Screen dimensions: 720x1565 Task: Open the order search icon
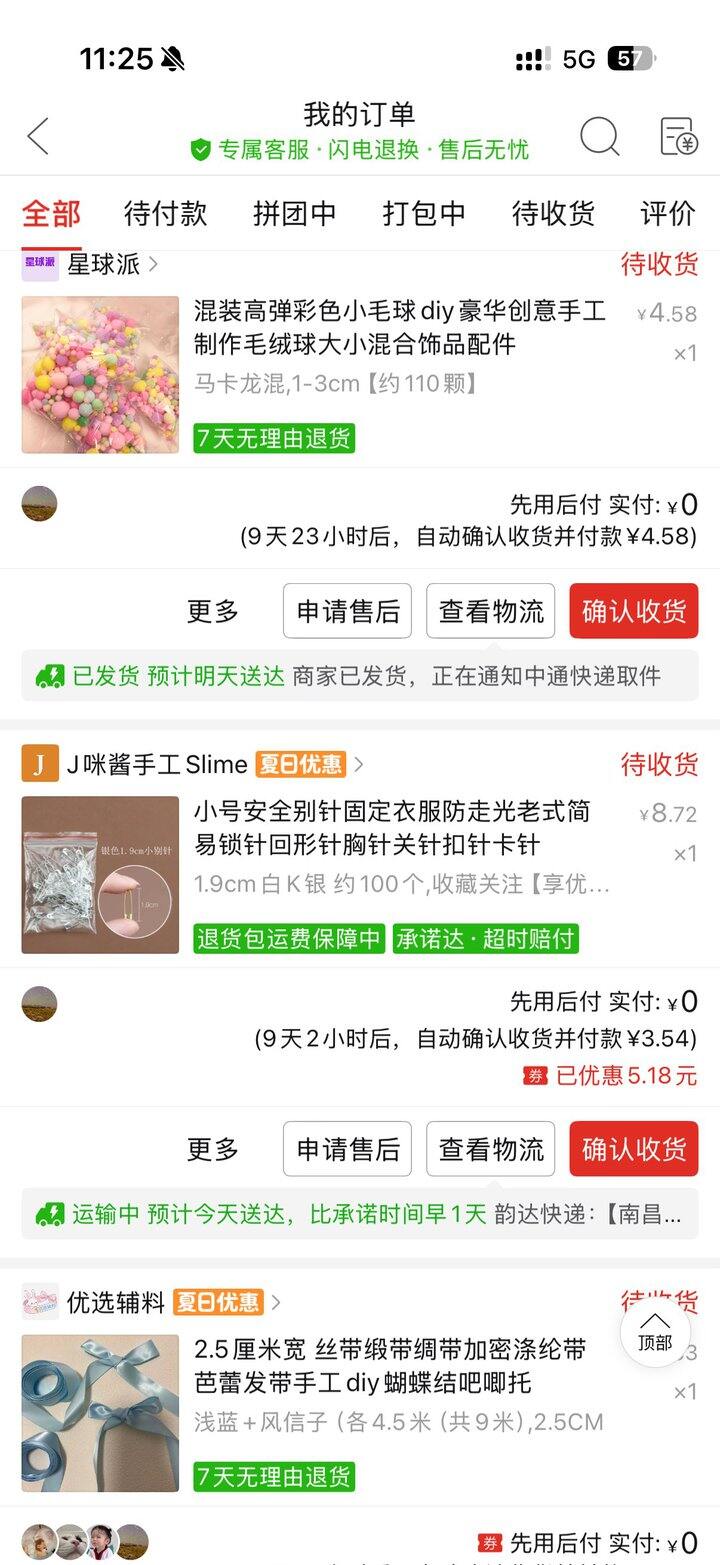(x=599, y=136)
